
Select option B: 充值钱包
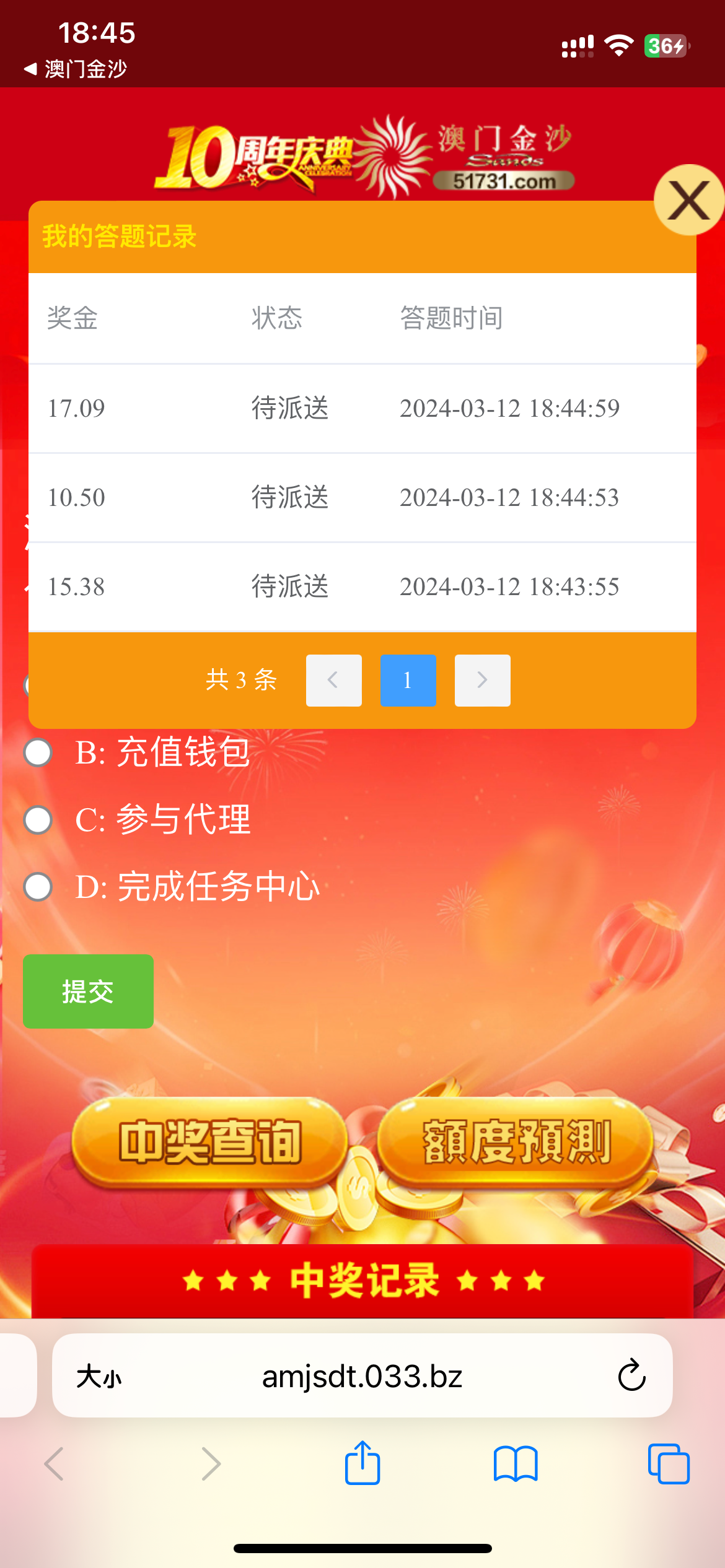tap(38, 753)
